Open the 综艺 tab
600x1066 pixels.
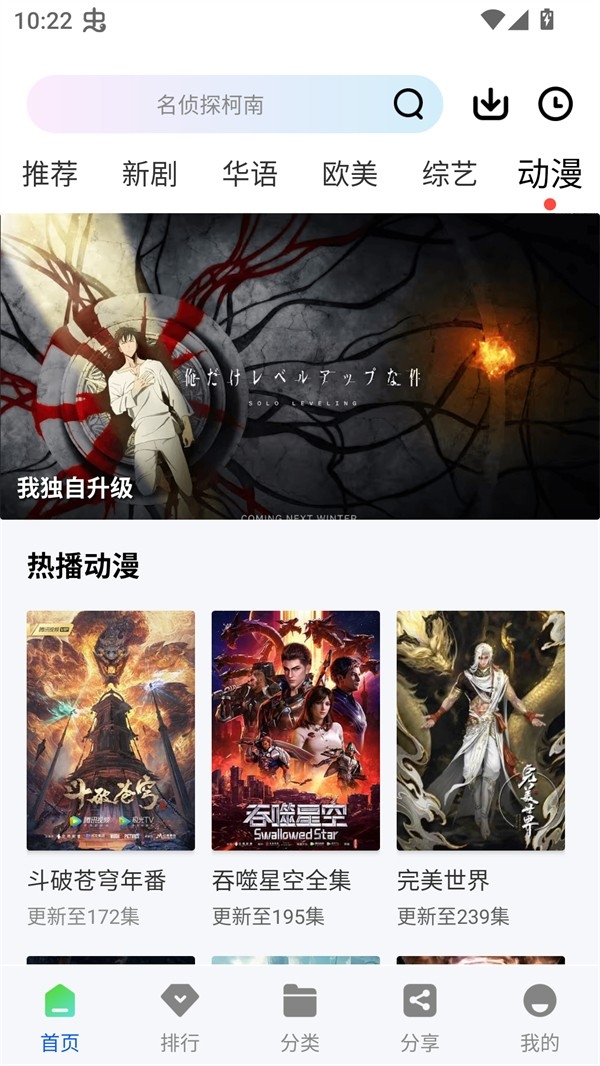point(450,174)
